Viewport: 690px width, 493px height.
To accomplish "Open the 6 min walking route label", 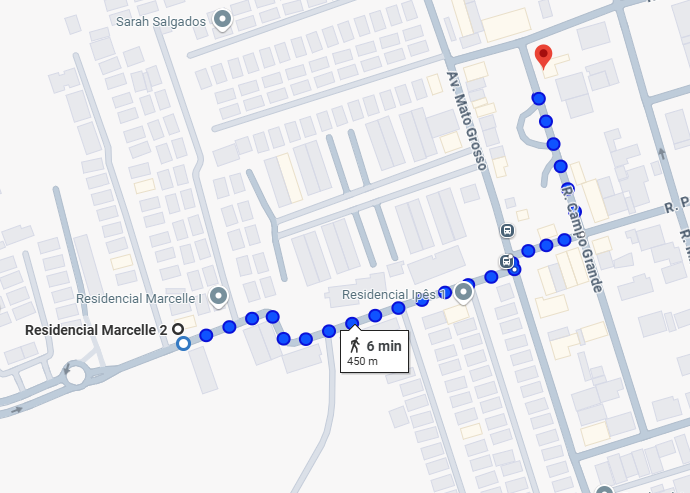I will click(374, 352).
